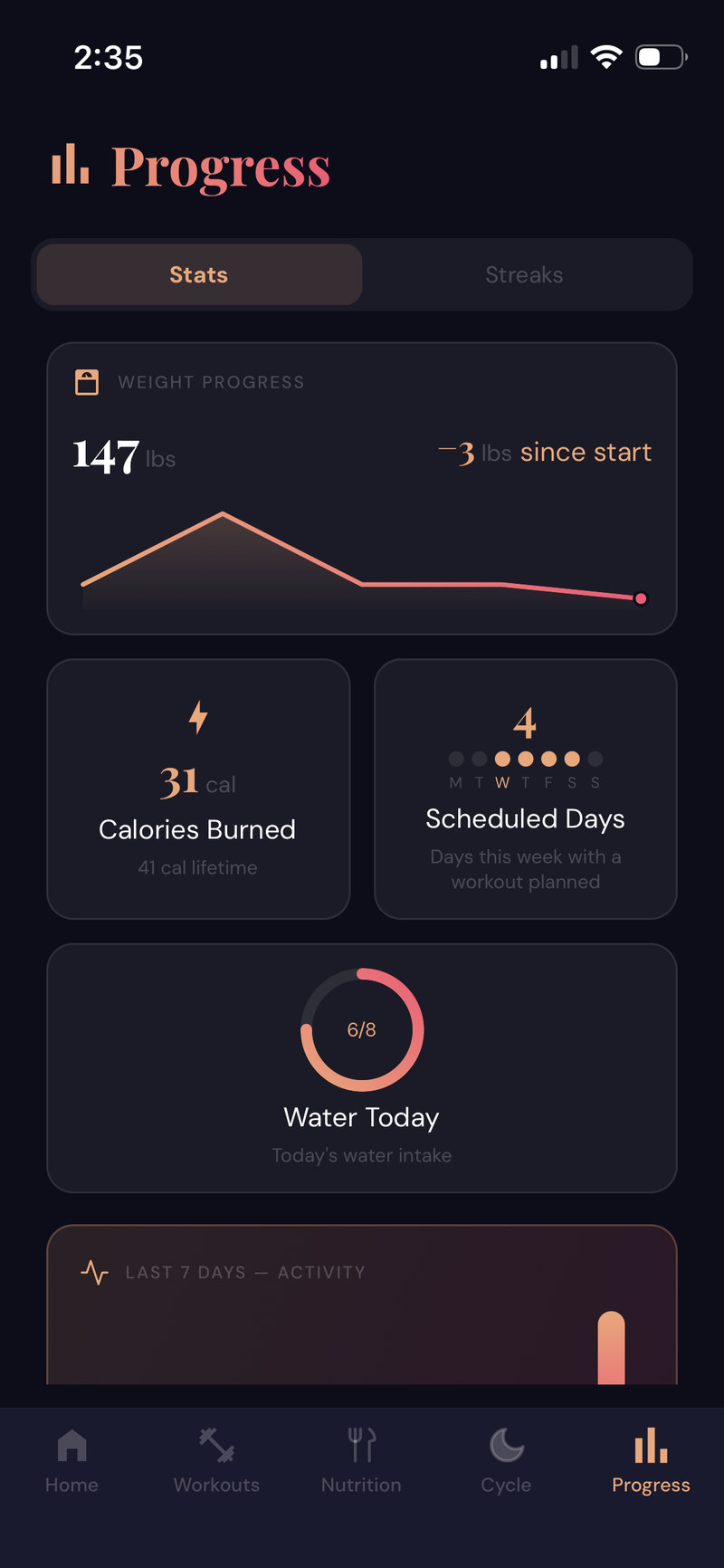The width and height of the screenshot is (724, 1568).
Task: Tap the Progress tab in bottom bar
Action: tap(652, 1460)
